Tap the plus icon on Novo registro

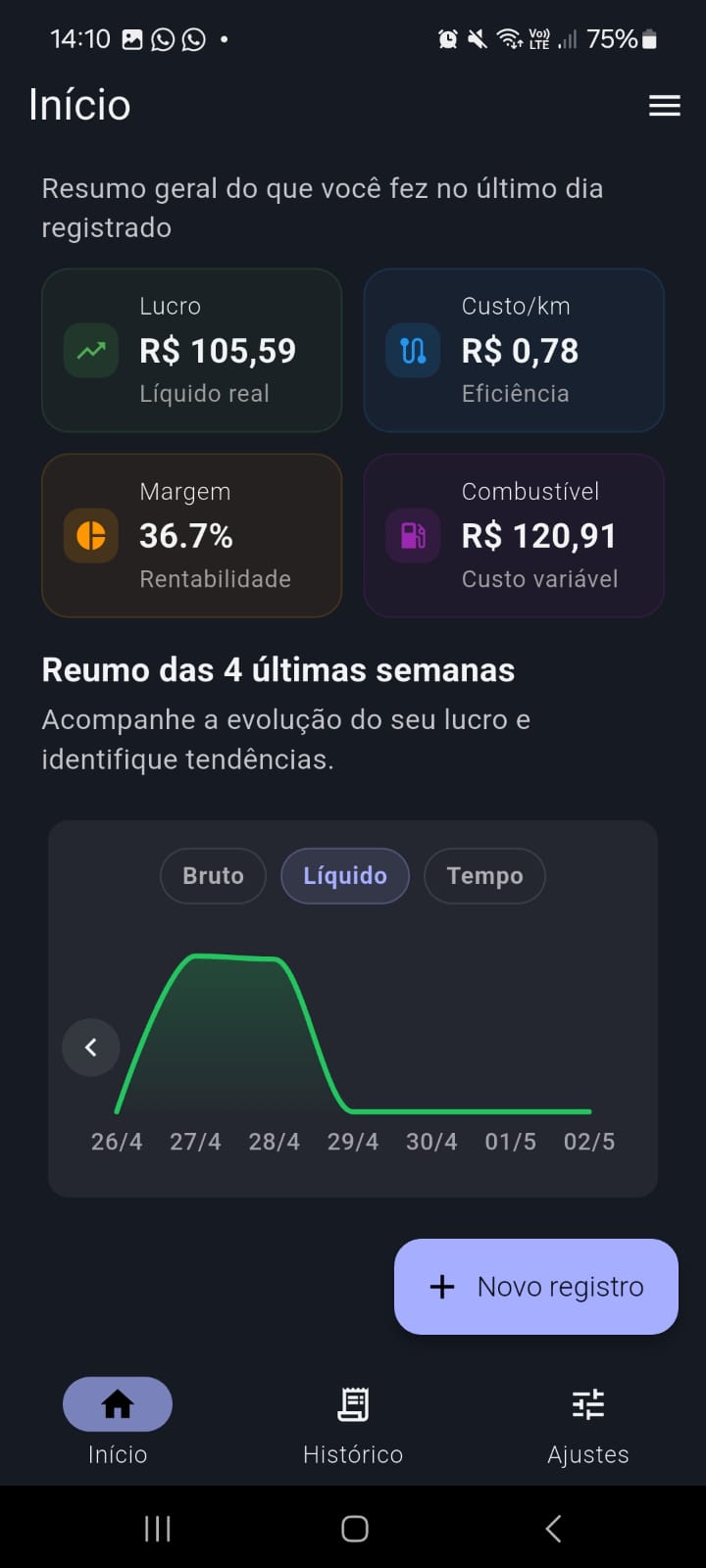[x=443, y=1287]
